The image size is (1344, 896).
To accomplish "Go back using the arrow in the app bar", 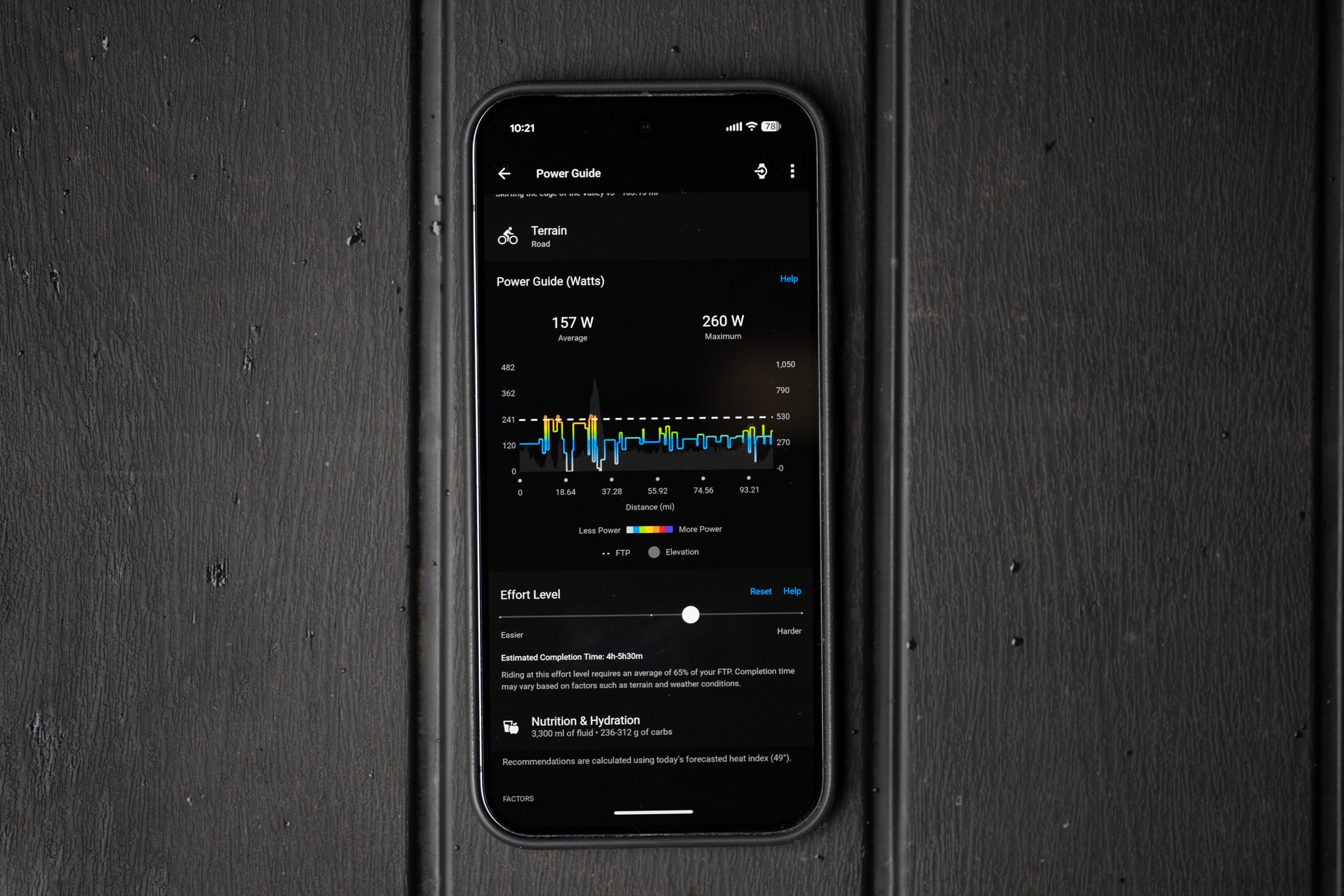I will [504, 174].
